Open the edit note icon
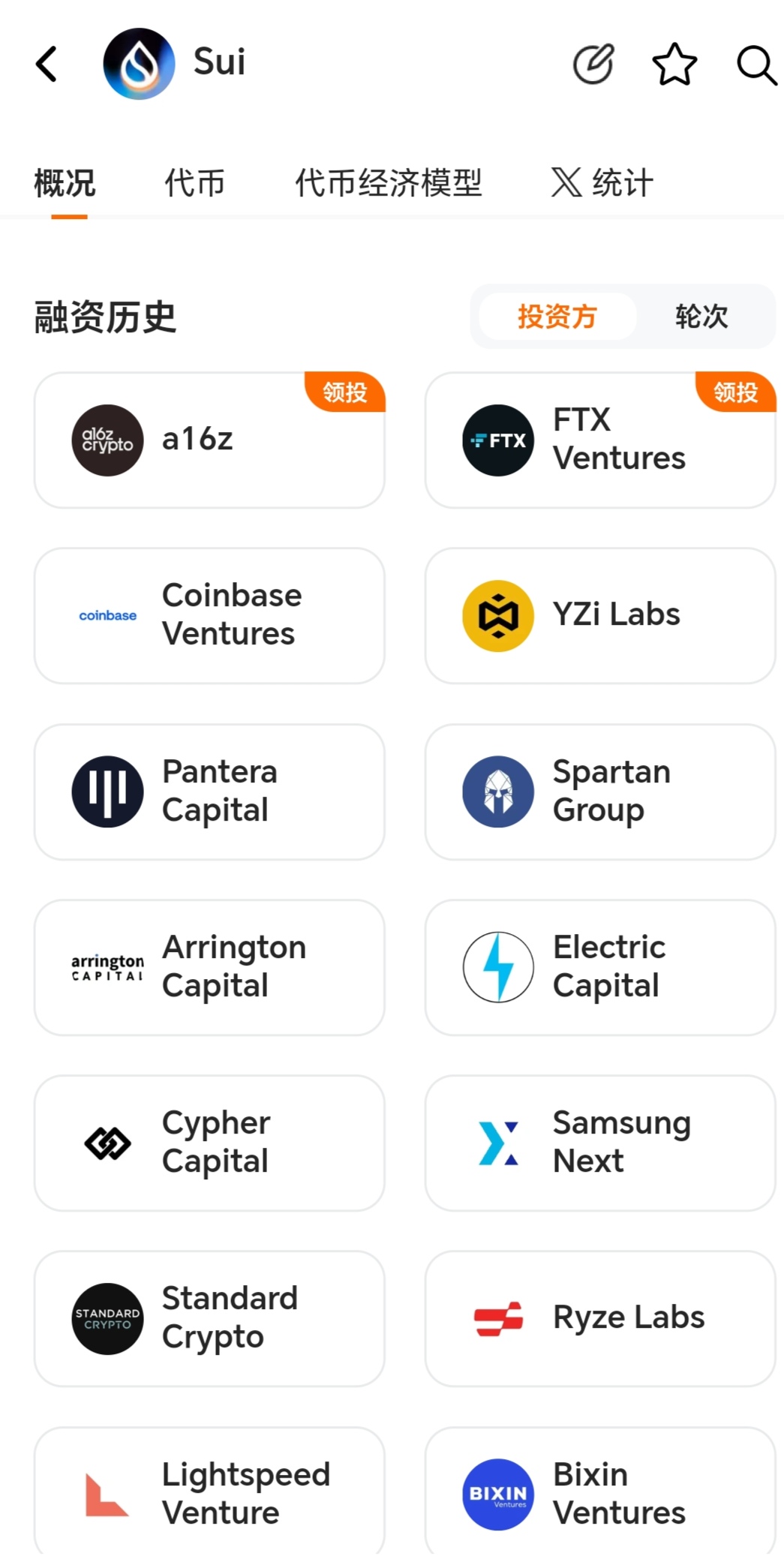 click(x=593, y=64)
